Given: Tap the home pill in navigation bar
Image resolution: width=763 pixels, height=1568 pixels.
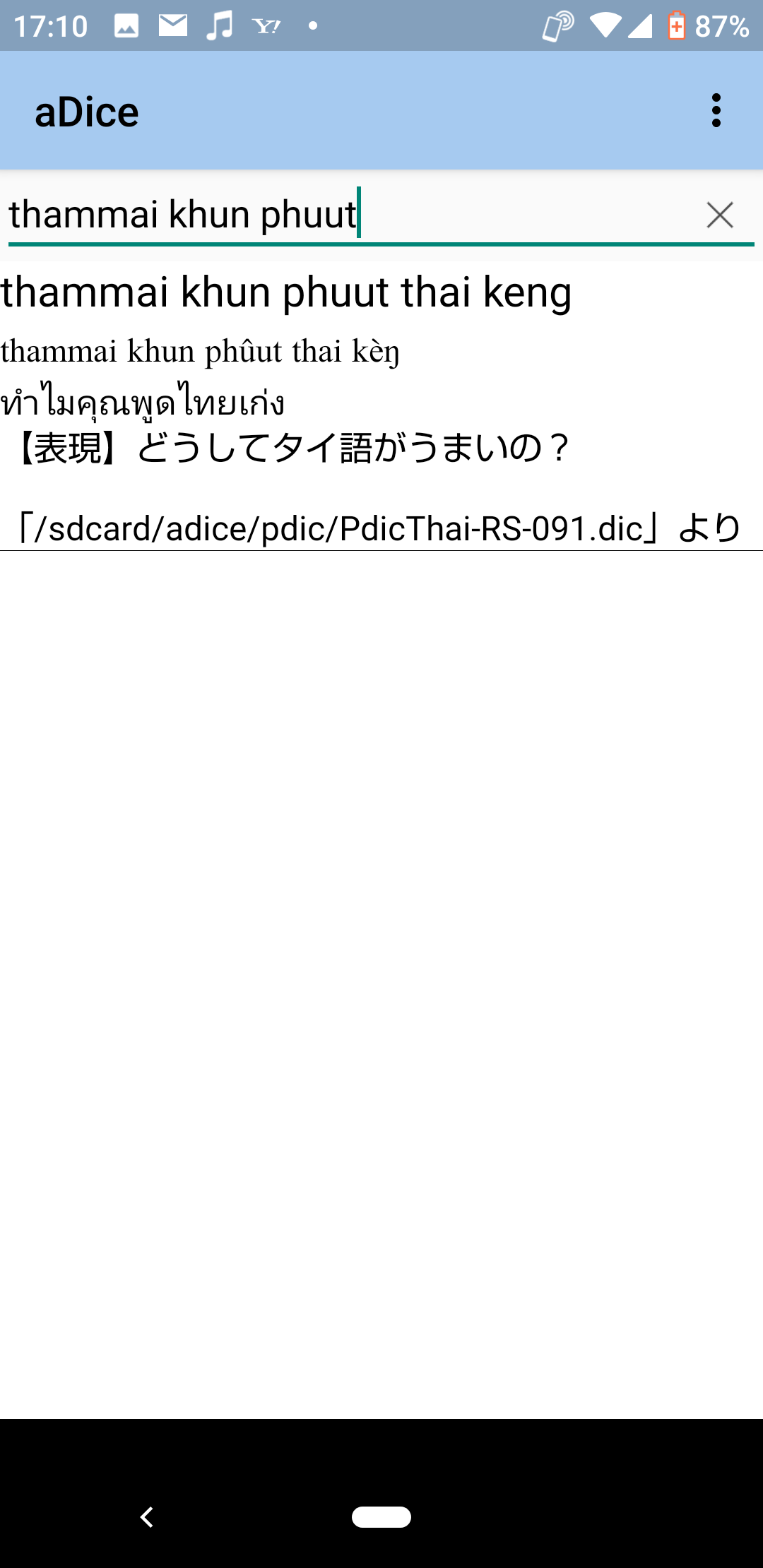Looking at the screenshot, I should 381,1516.
